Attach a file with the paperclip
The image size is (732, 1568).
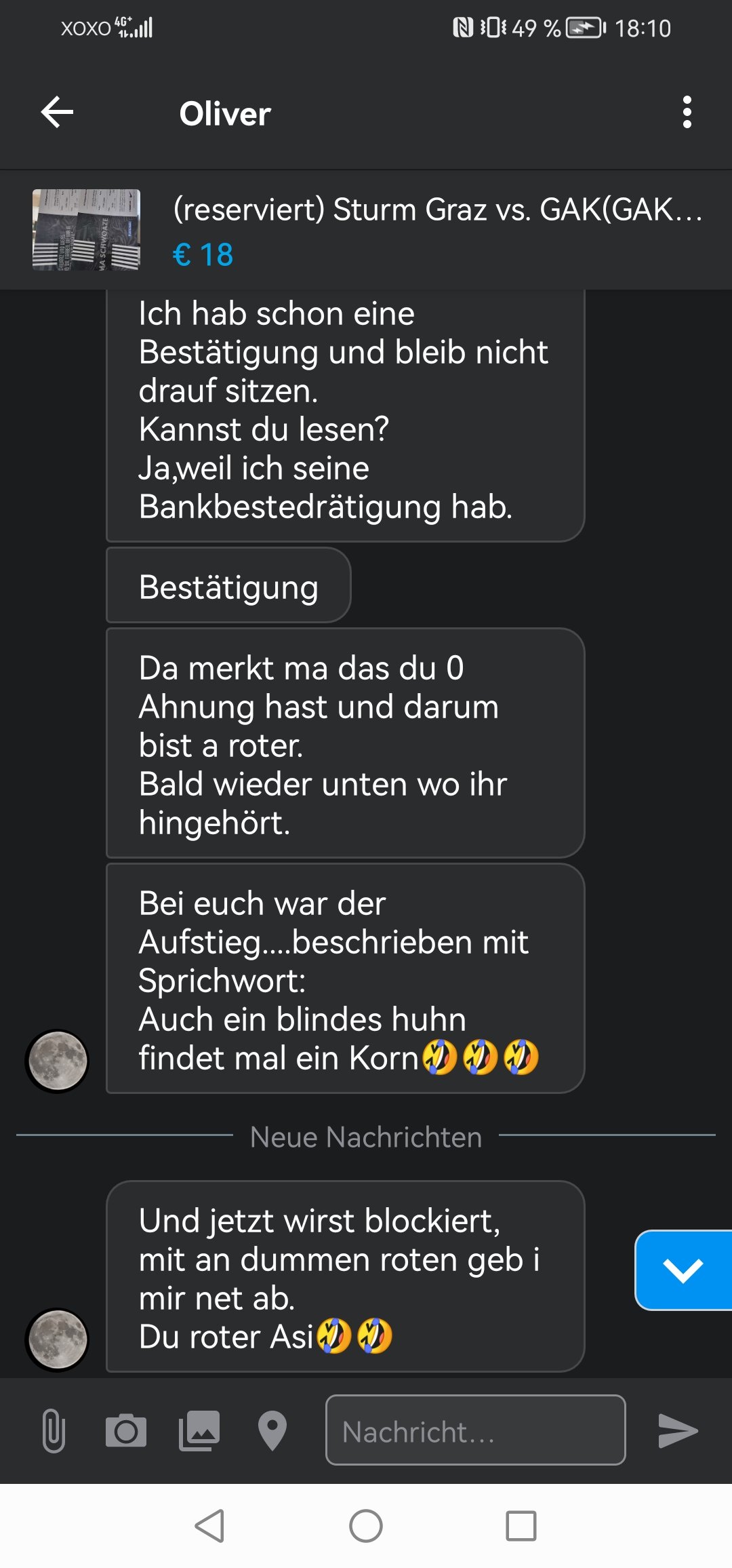[x=54, y=1430]
